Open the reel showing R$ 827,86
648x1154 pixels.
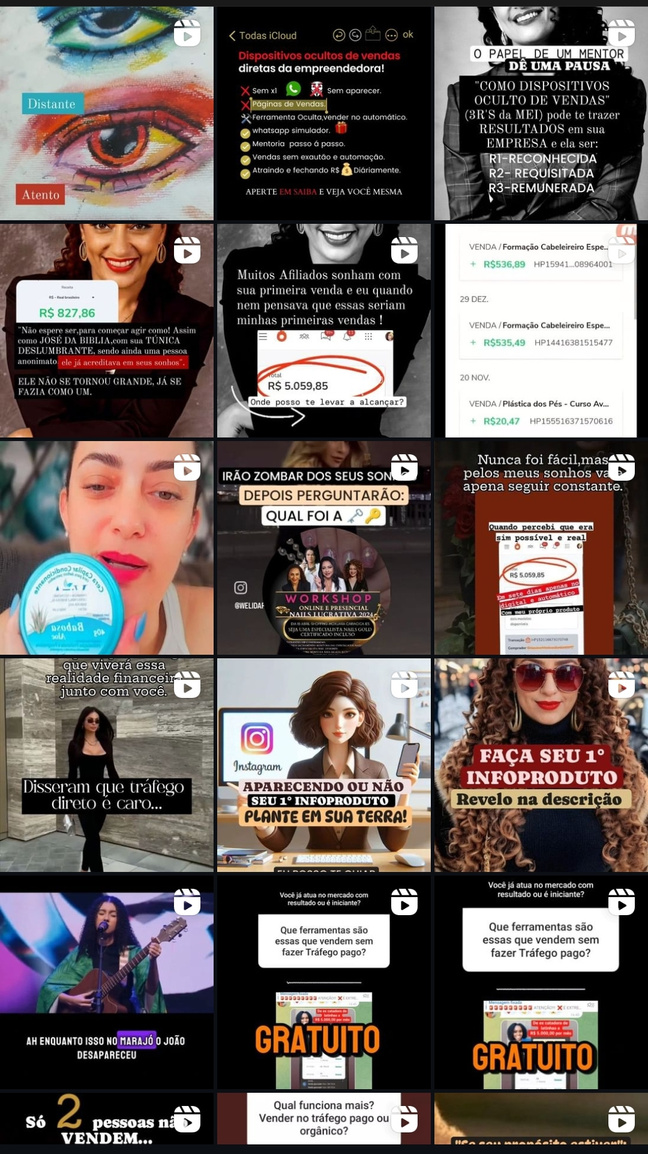[x=107, y=330]
